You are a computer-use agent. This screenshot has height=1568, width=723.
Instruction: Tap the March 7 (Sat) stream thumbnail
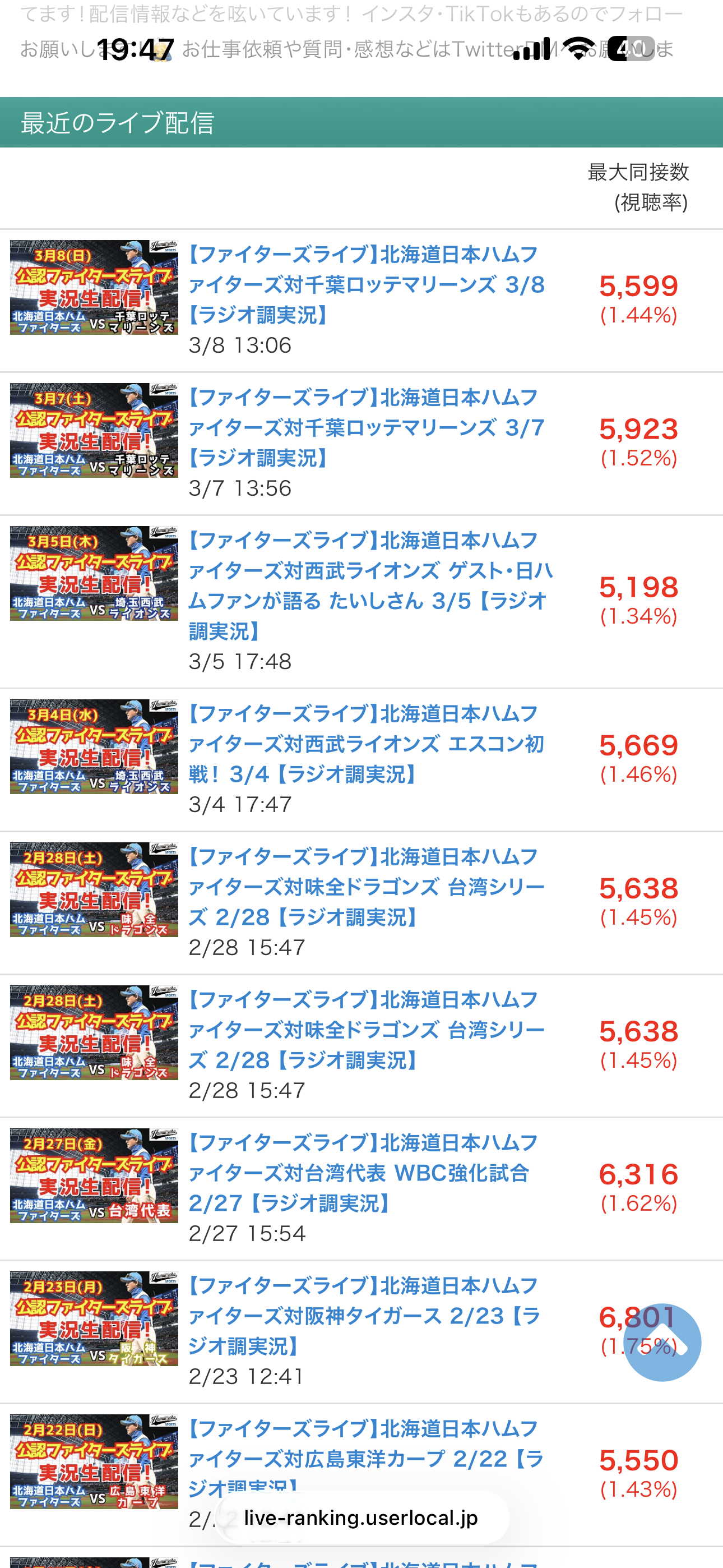(x=94, y=430)
